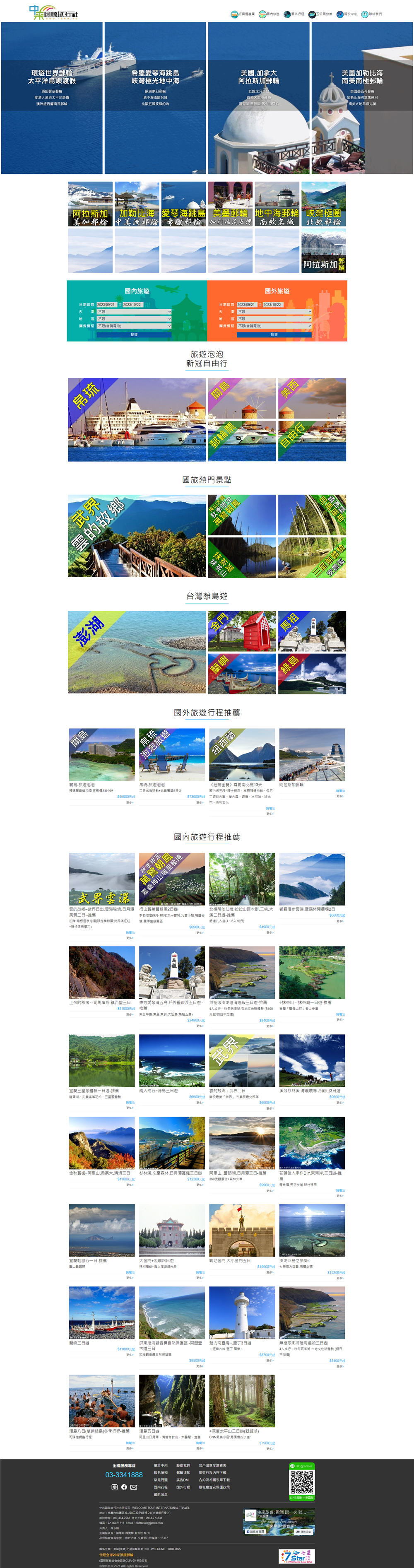Viewport: 414px width, 1568px height.
Task: Open the 地中海郵輪 南歐名城 tile
Action: (277, 205)
